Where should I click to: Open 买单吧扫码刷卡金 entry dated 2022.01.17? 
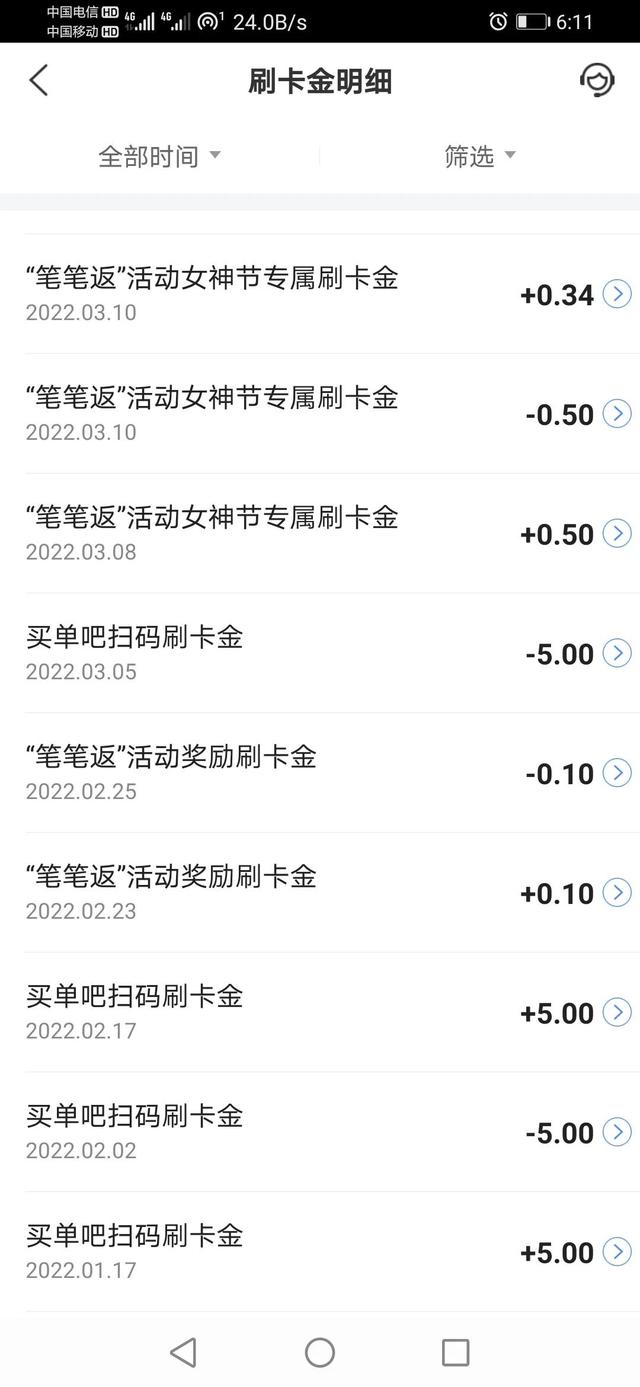[320, 1252]
